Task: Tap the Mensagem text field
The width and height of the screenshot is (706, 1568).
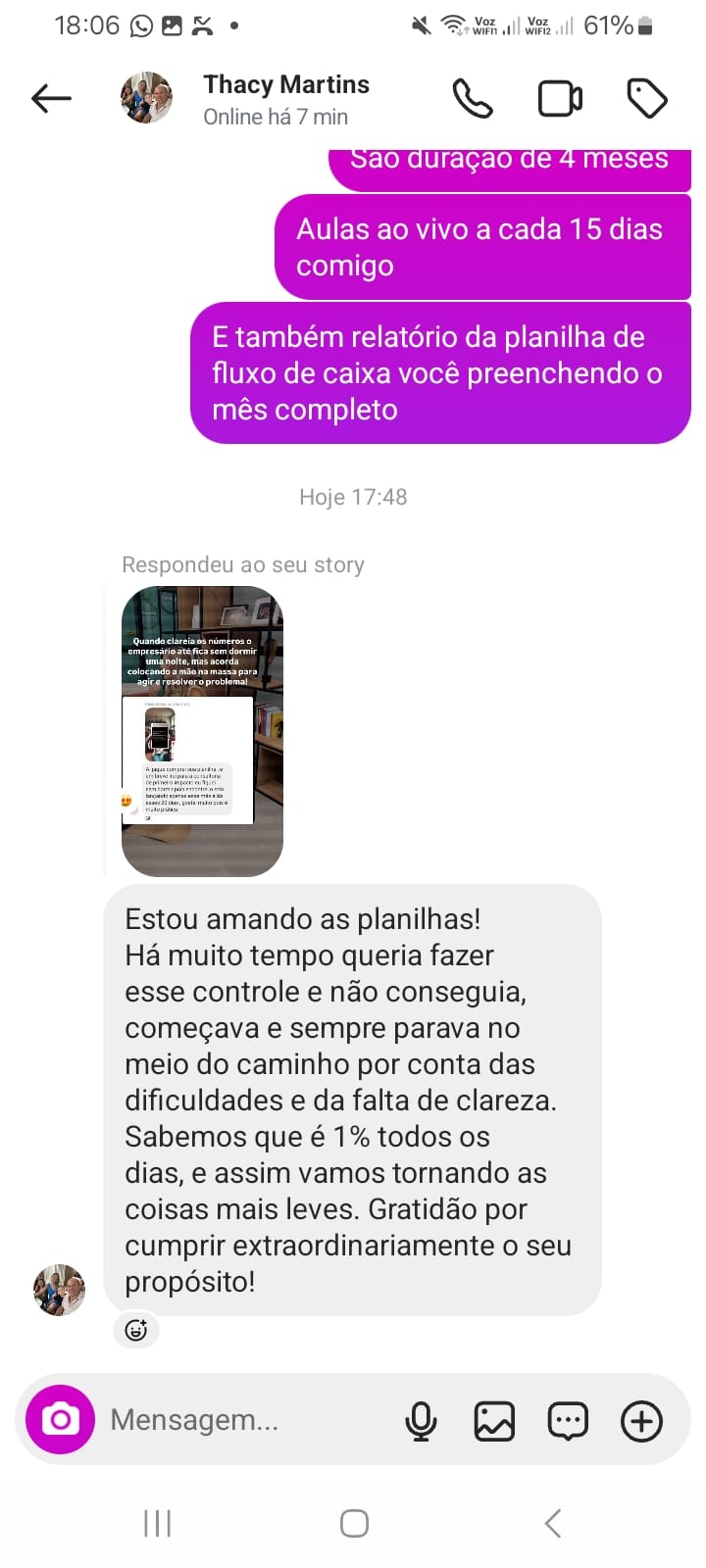Action: click(x=245, y=1419)
